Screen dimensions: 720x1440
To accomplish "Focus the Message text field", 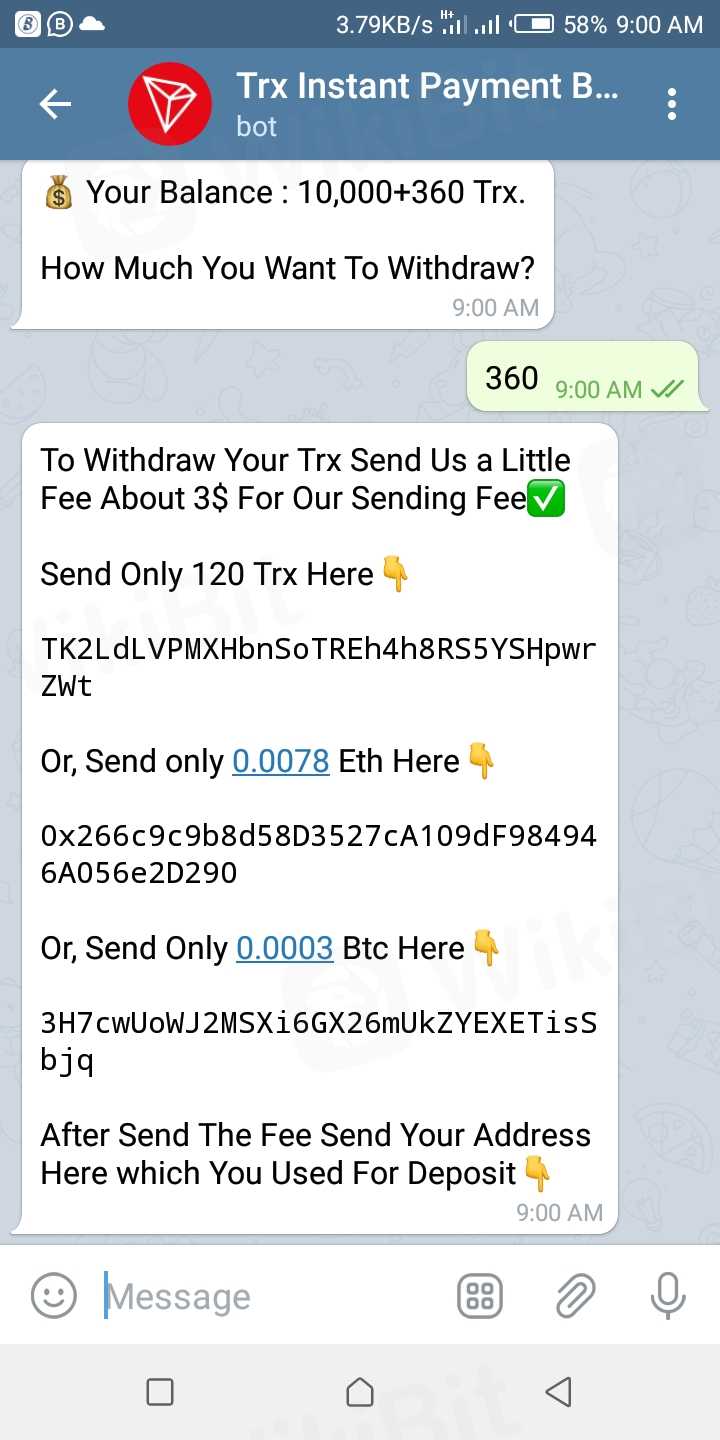I will [x=270, y=1297].
